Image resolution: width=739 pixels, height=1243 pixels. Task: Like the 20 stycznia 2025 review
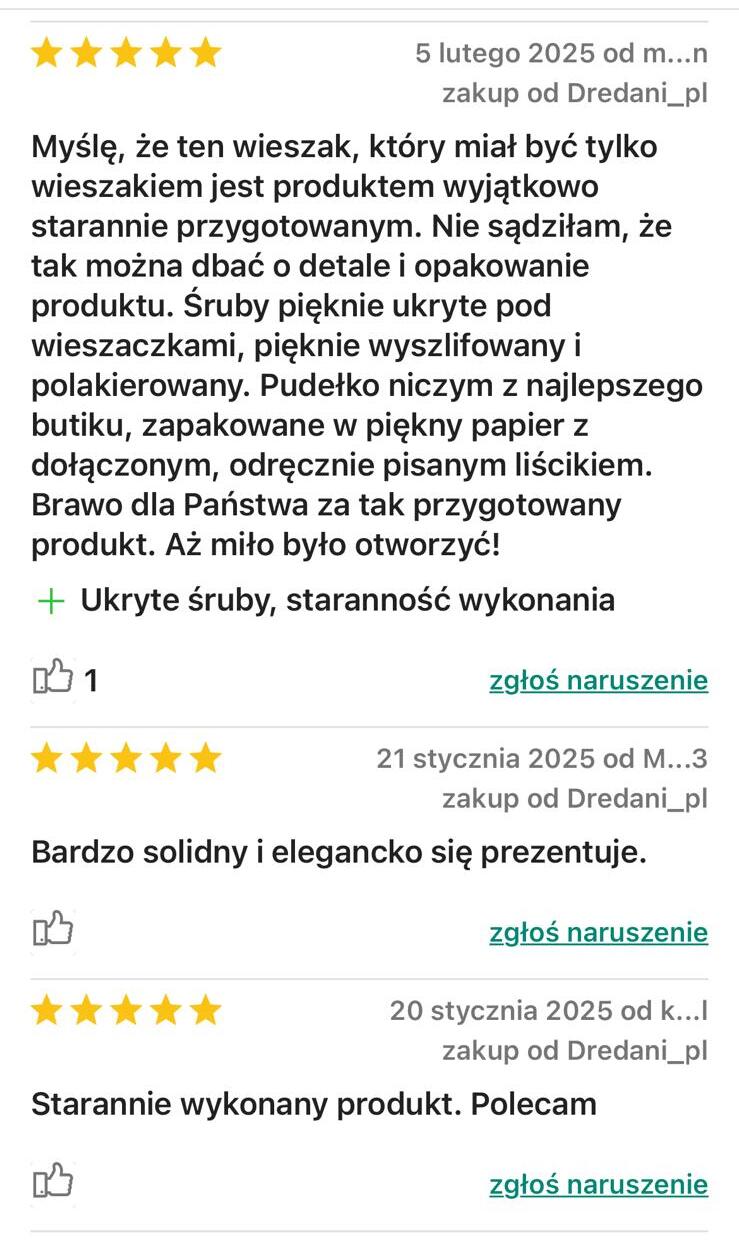pyautogui.click(x=53, y=1182)
